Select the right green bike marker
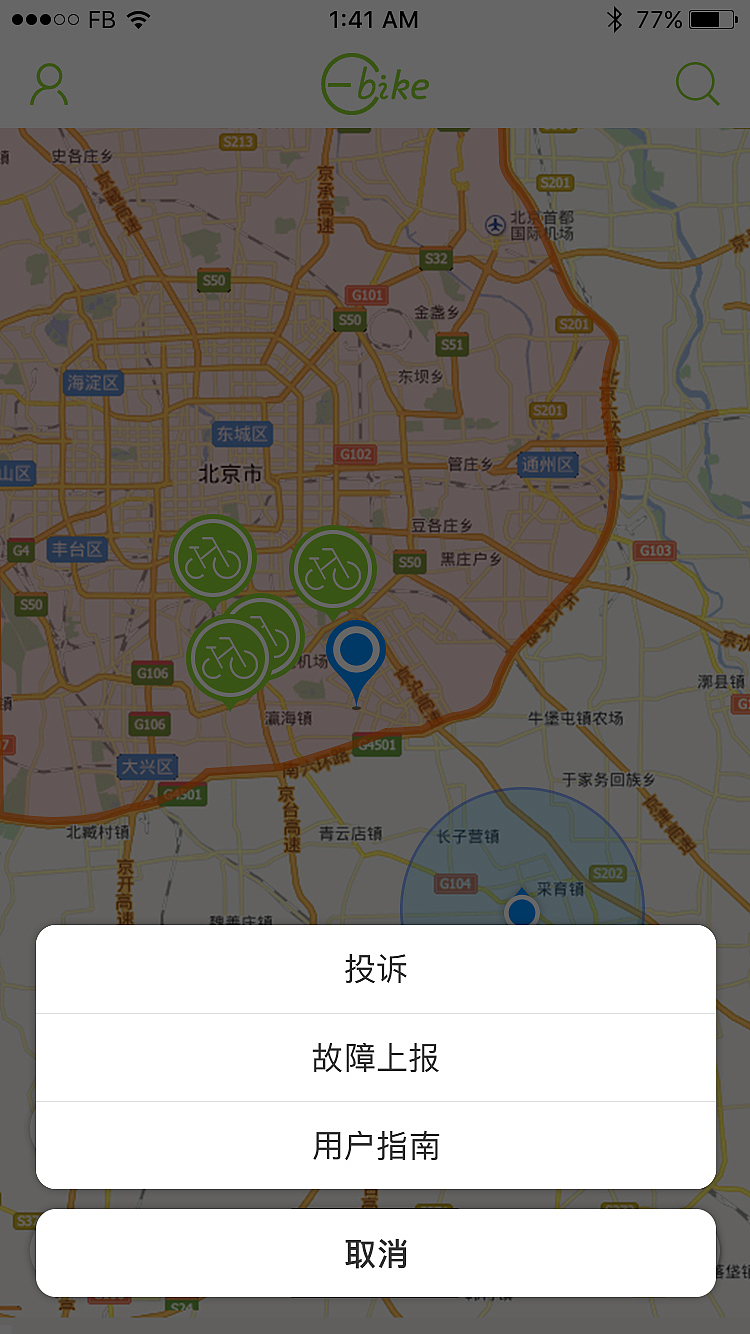Image resolution: width=750 pixels, height=1334 pixels. tap(333, 568)
